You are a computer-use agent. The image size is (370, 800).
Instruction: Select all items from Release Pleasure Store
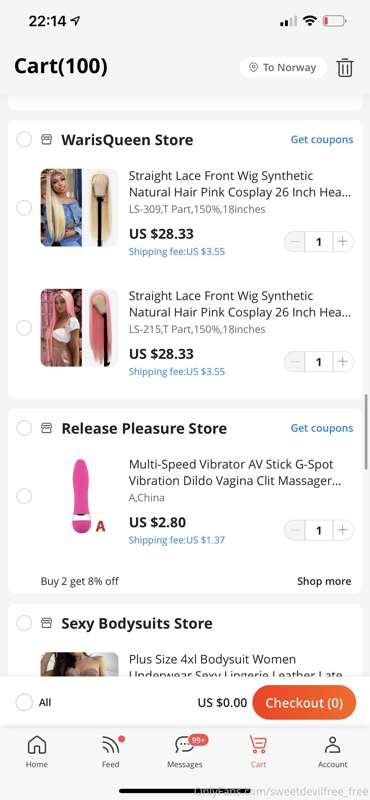click(x=24, y=428)
